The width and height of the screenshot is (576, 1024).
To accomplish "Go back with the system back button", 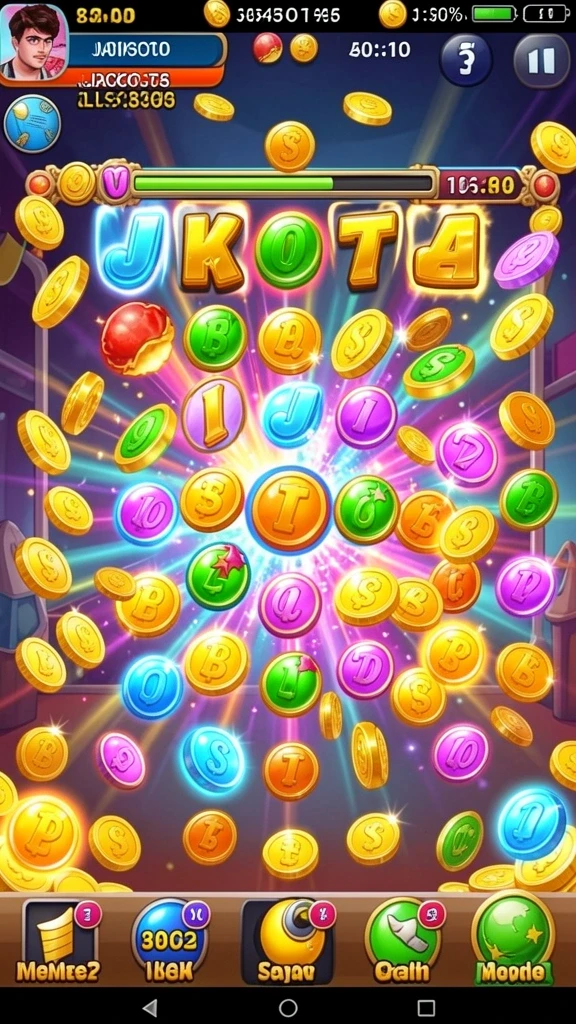I will point(150,1007).
